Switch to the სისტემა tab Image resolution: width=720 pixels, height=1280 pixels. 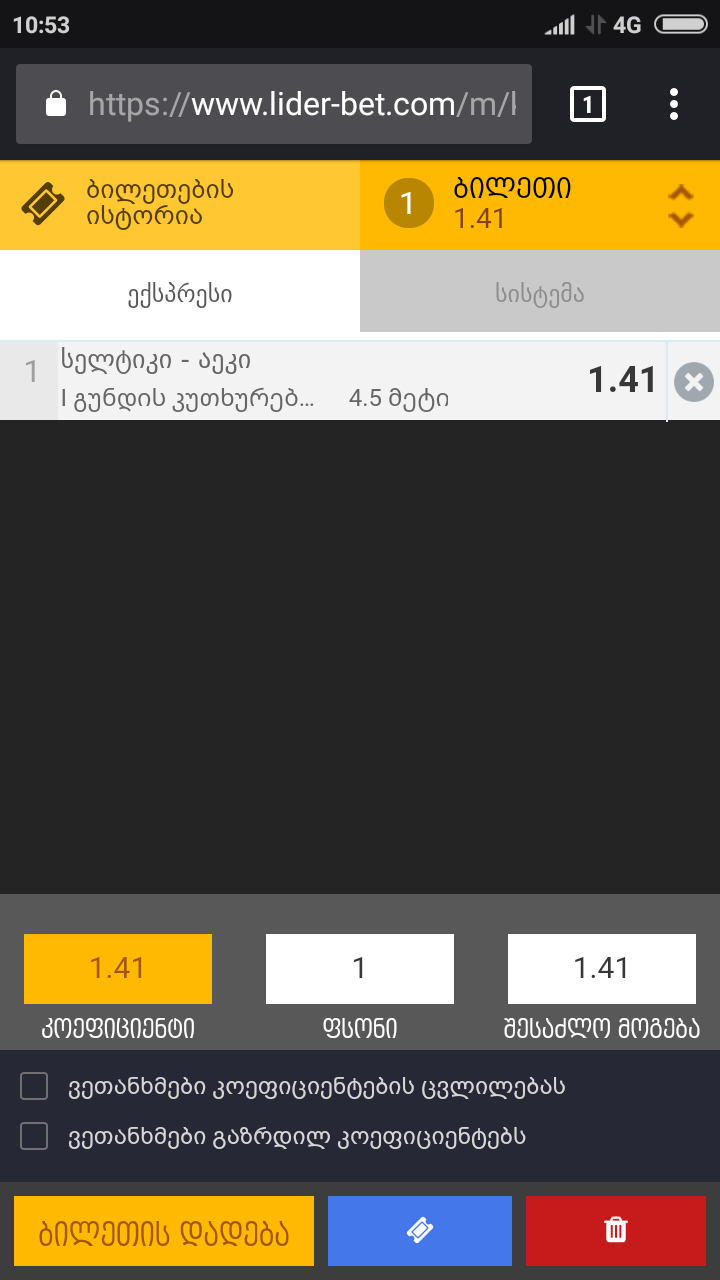(540, 294)
